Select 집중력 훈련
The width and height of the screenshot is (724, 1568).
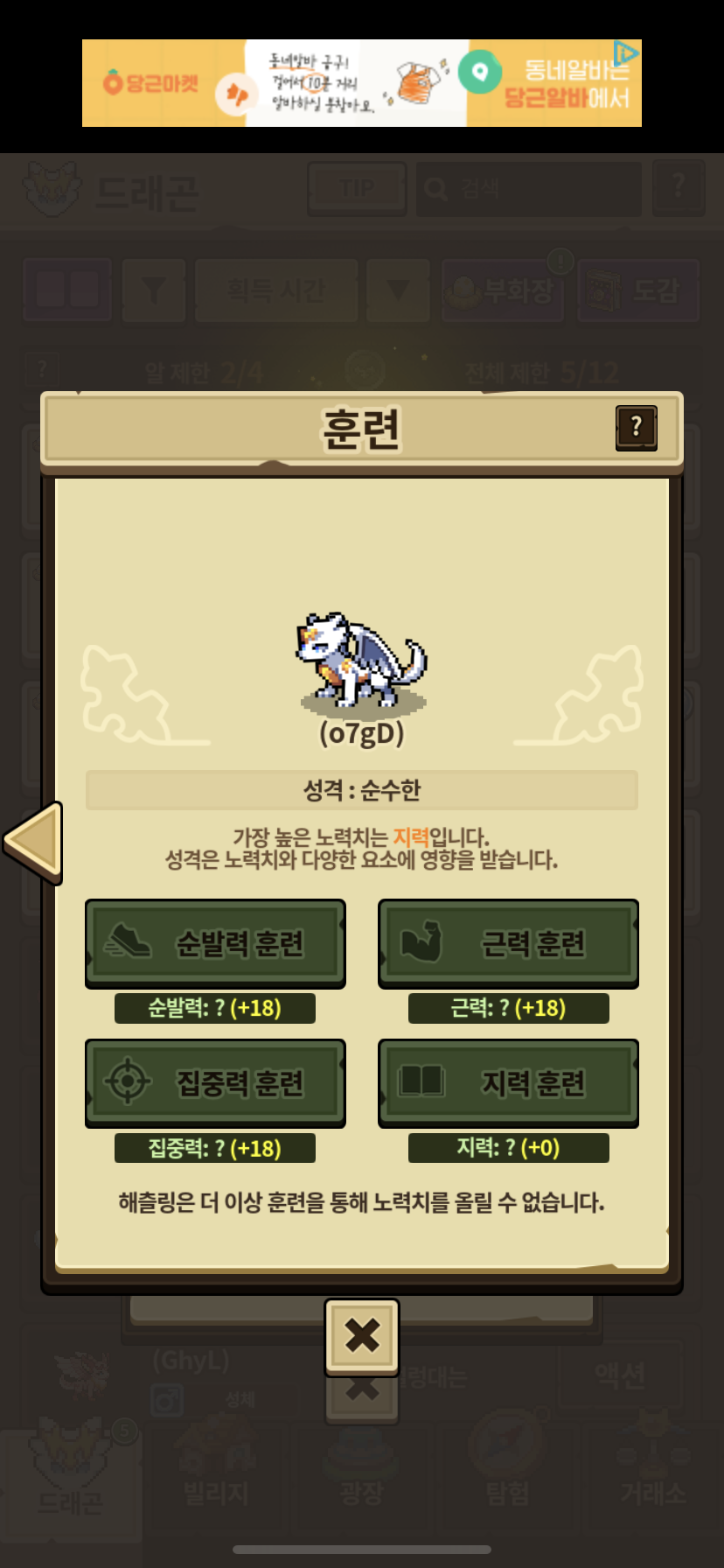[215, 1083]
